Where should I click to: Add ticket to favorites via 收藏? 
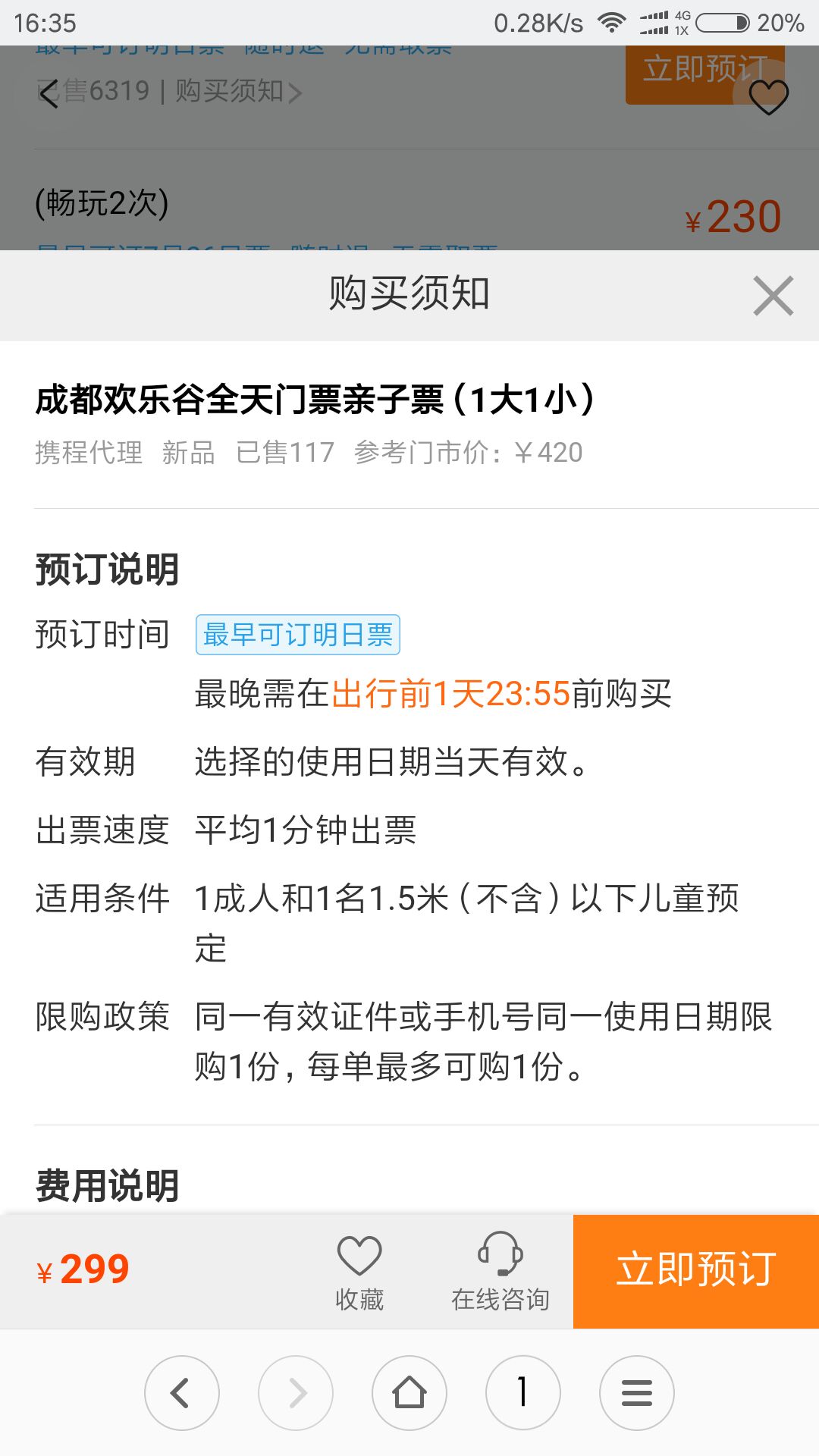coord(359,1272)
